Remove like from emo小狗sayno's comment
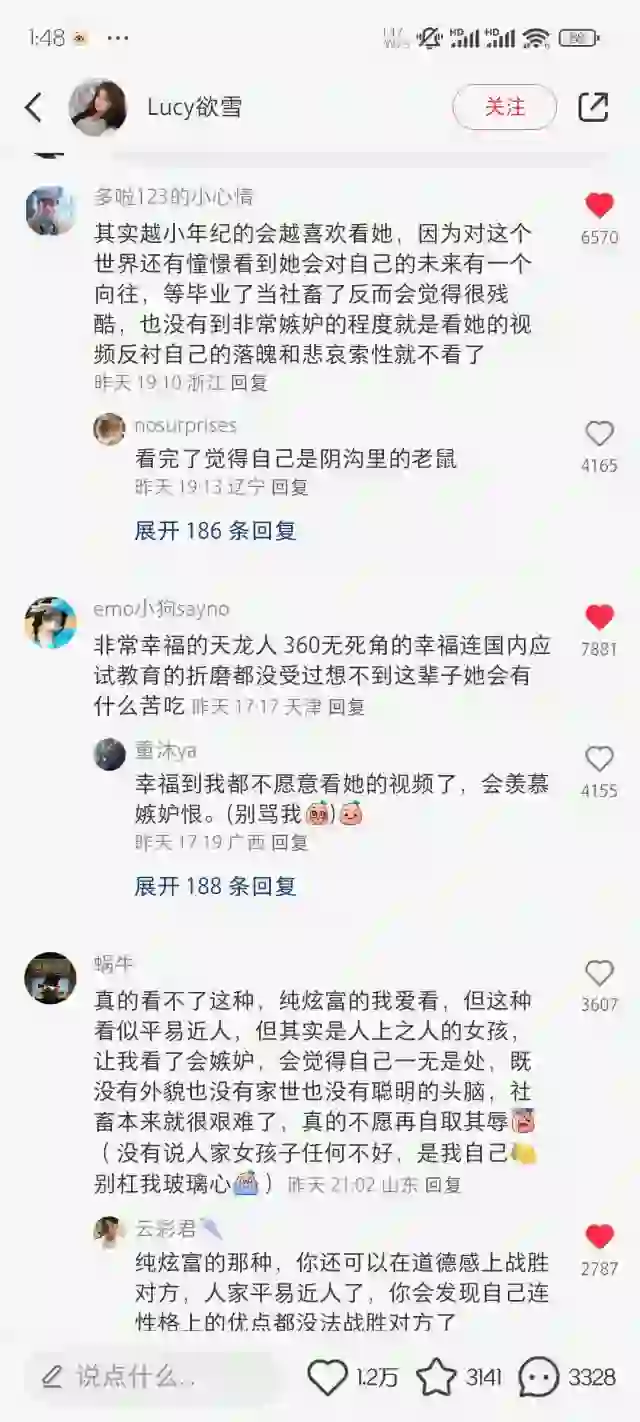 click(x=599, y=617)
